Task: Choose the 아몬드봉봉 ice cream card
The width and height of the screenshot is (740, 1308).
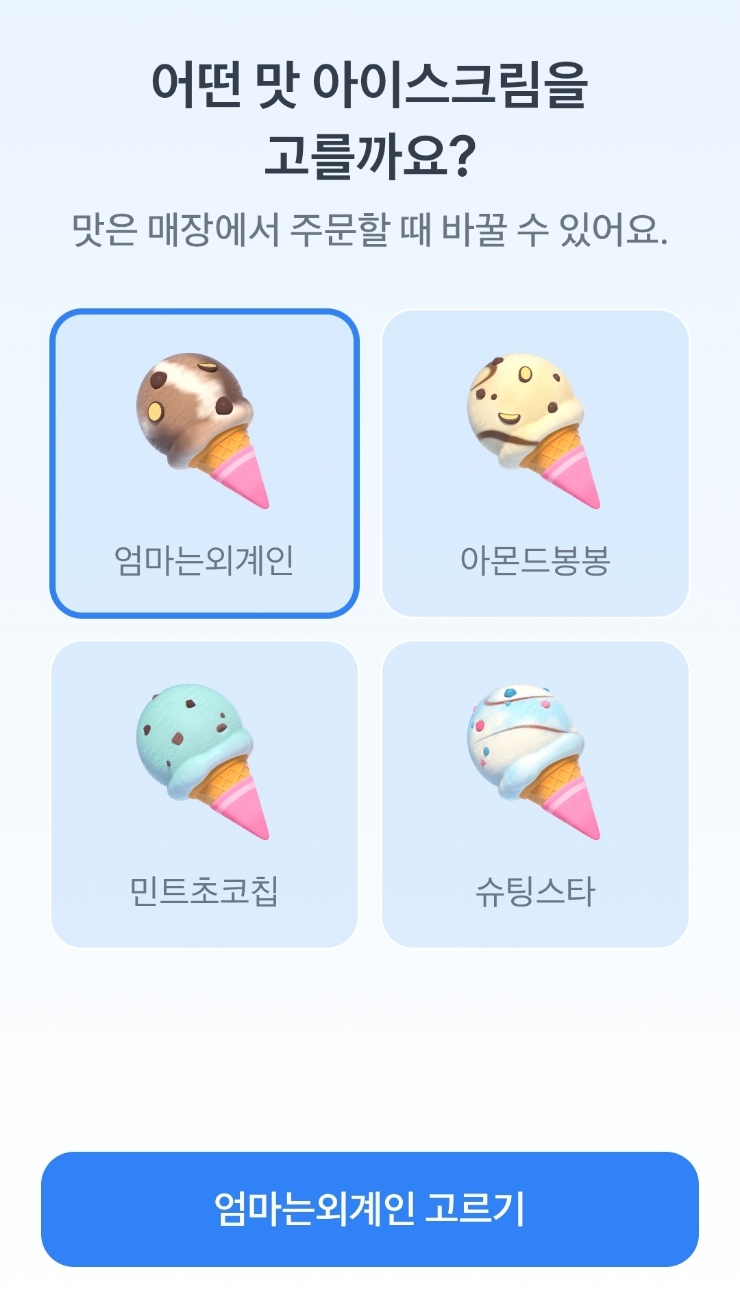Action: 536,463
